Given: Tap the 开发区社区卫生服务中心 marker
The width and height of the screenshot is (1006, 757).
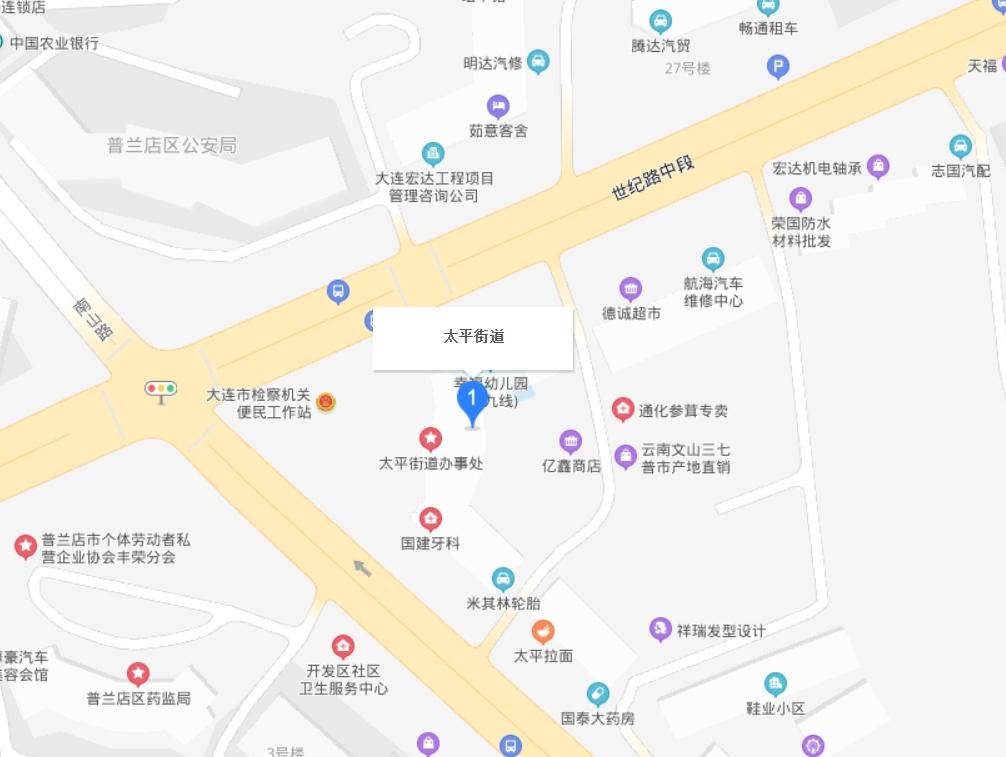Looking at the screenshot, I should tap(343, 646).
